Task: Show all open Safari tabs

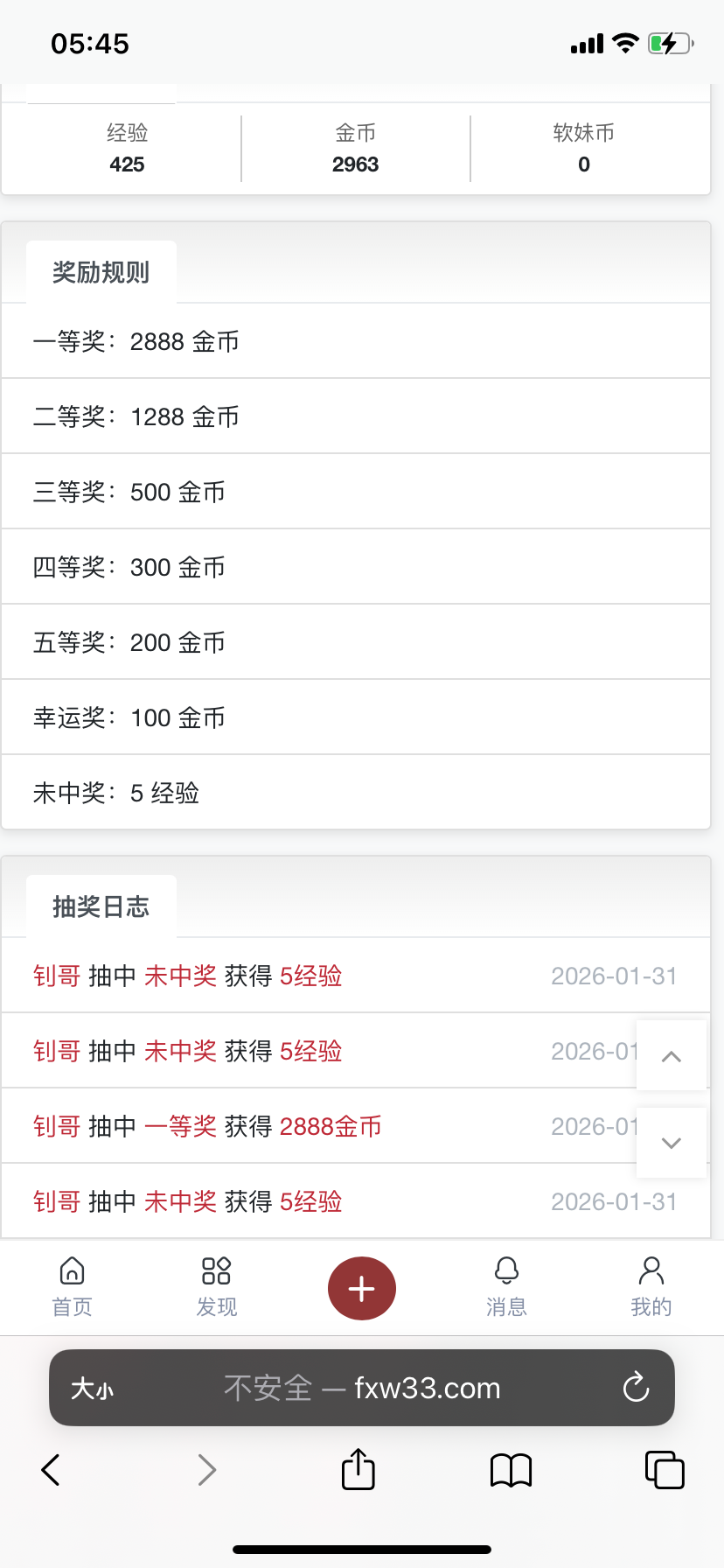Action: tap(665, 1470)
